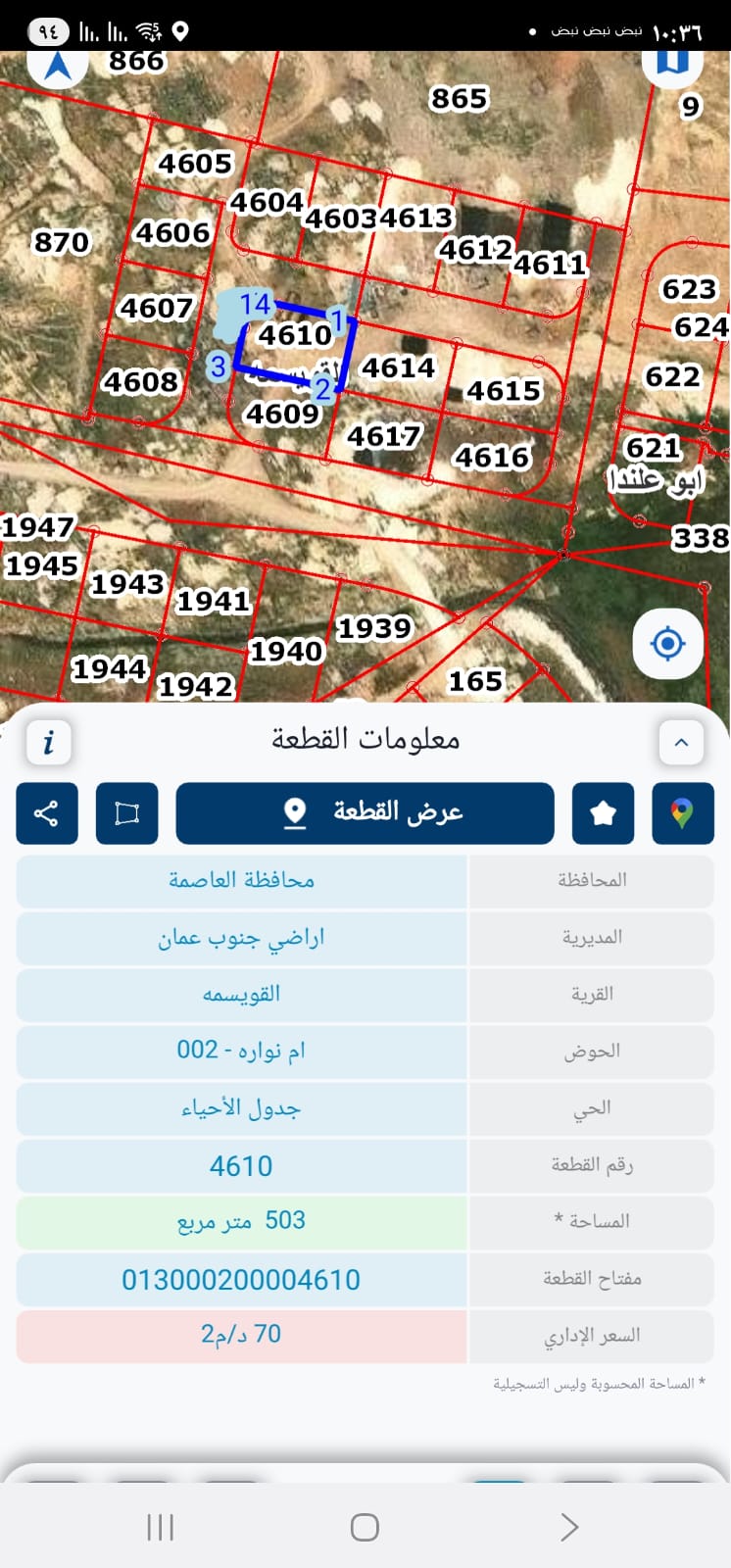Tap the parcel boundary polygon icon
This screenshot has height=1568, width=731.
click(x=127, y=813)
